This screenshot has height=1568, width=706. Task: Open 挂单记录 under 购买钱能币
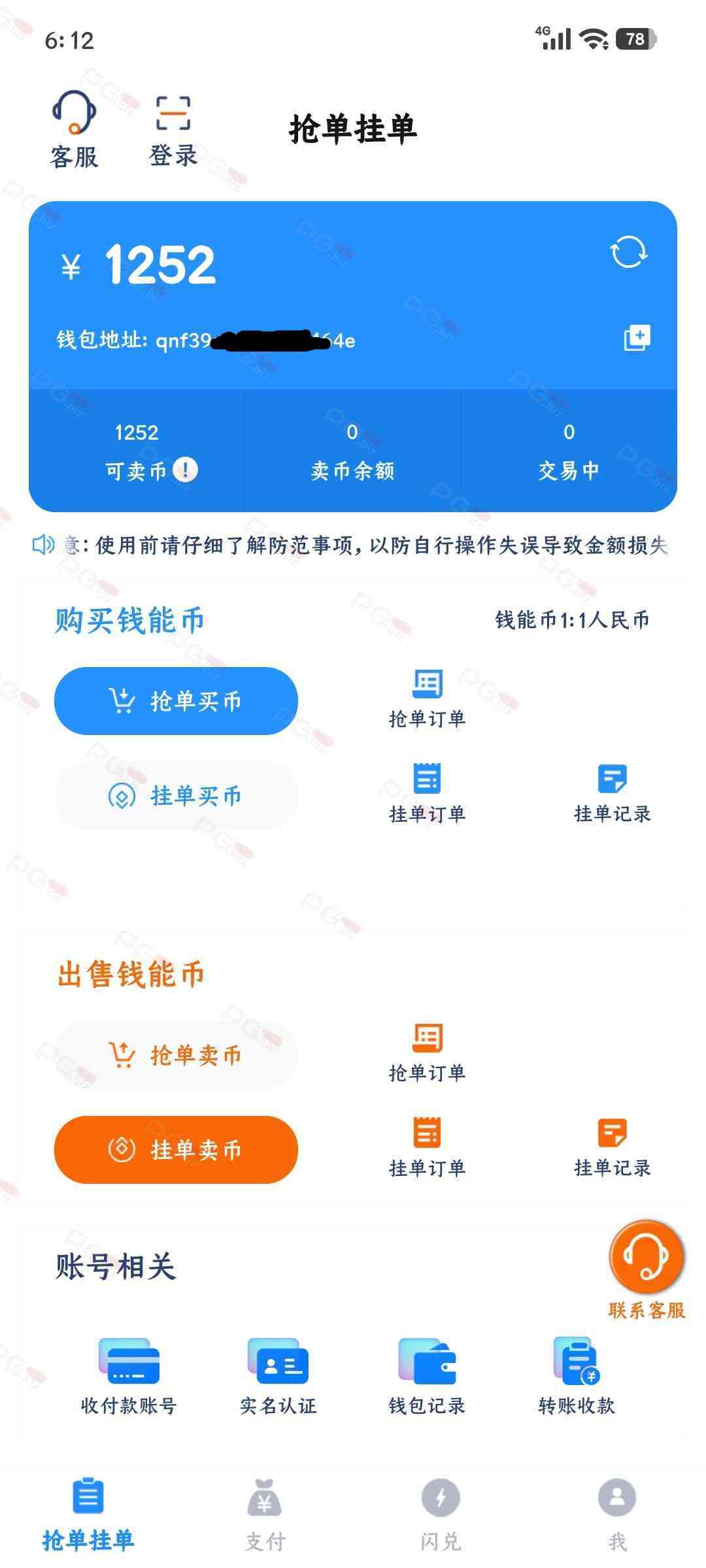[612, 793]
